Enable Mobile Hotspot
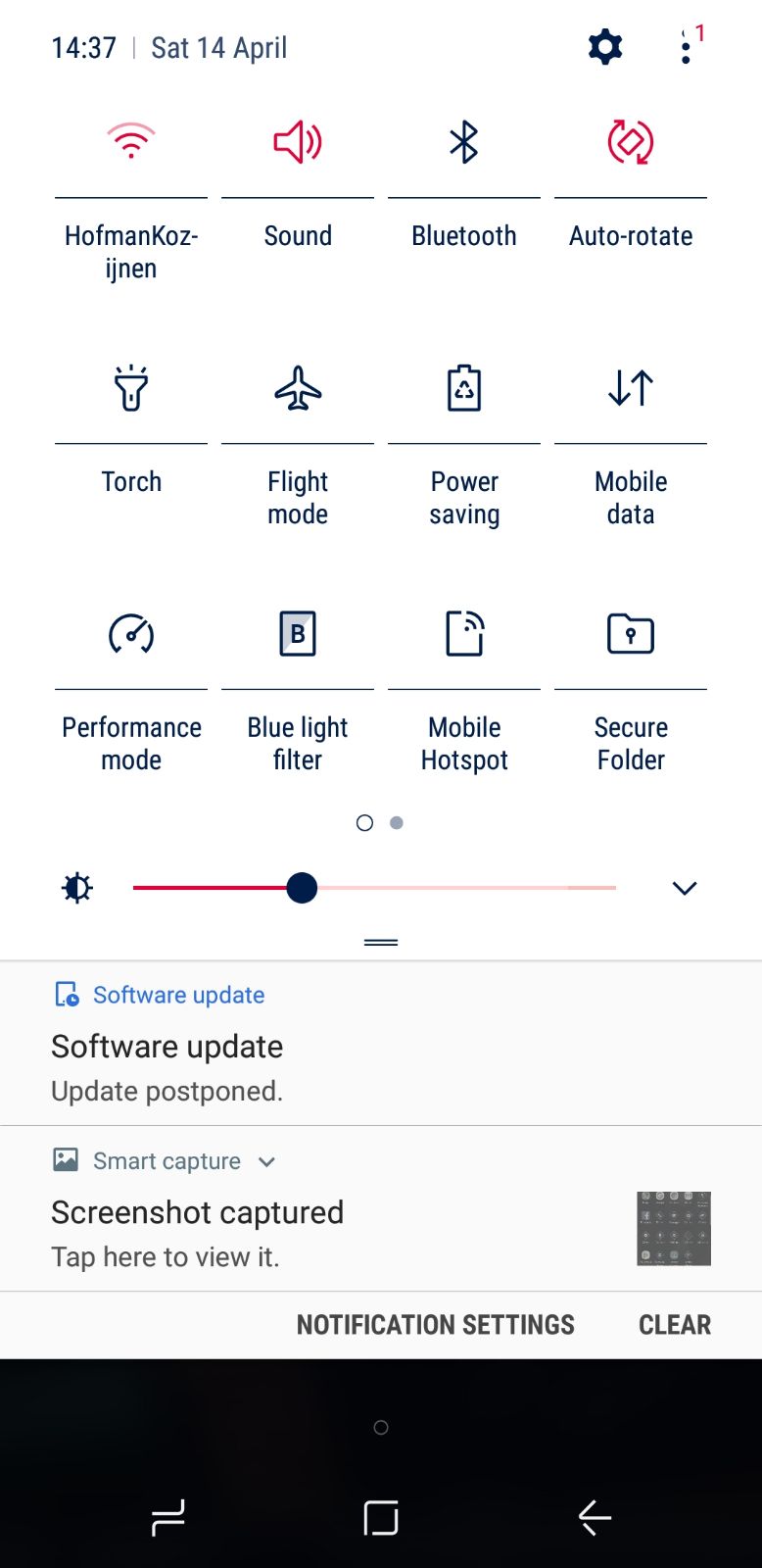Viewport: 762px width, 1568px height. click(x=464, y=634)
